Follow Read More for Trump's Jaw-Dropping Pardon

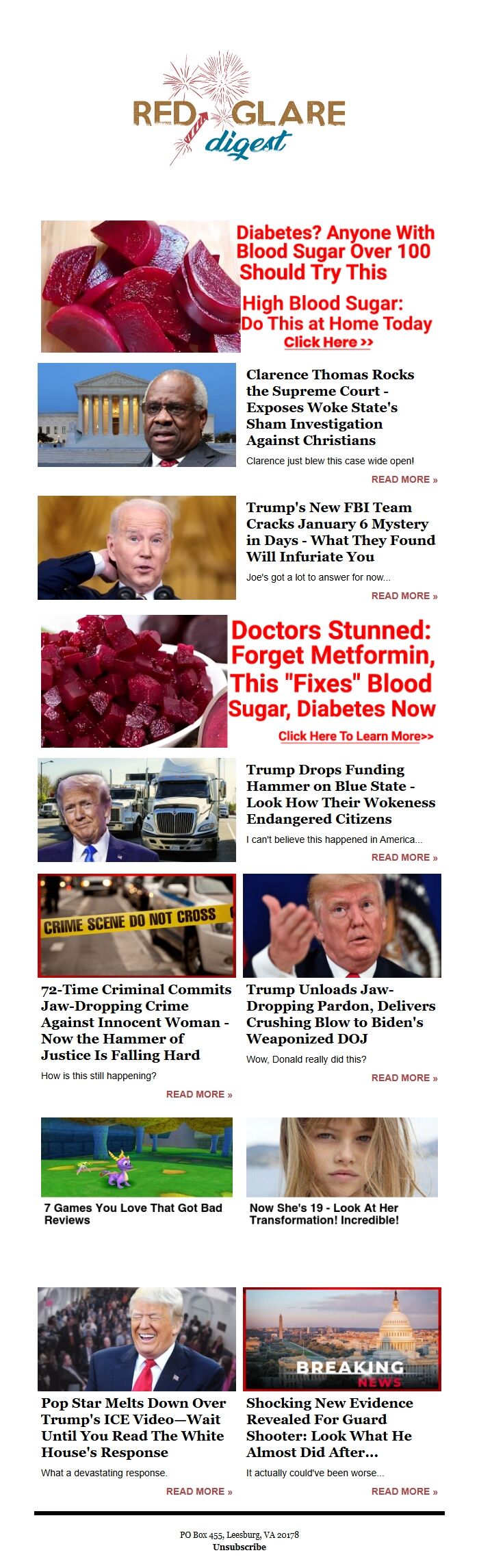click(x=404, y=1078)
